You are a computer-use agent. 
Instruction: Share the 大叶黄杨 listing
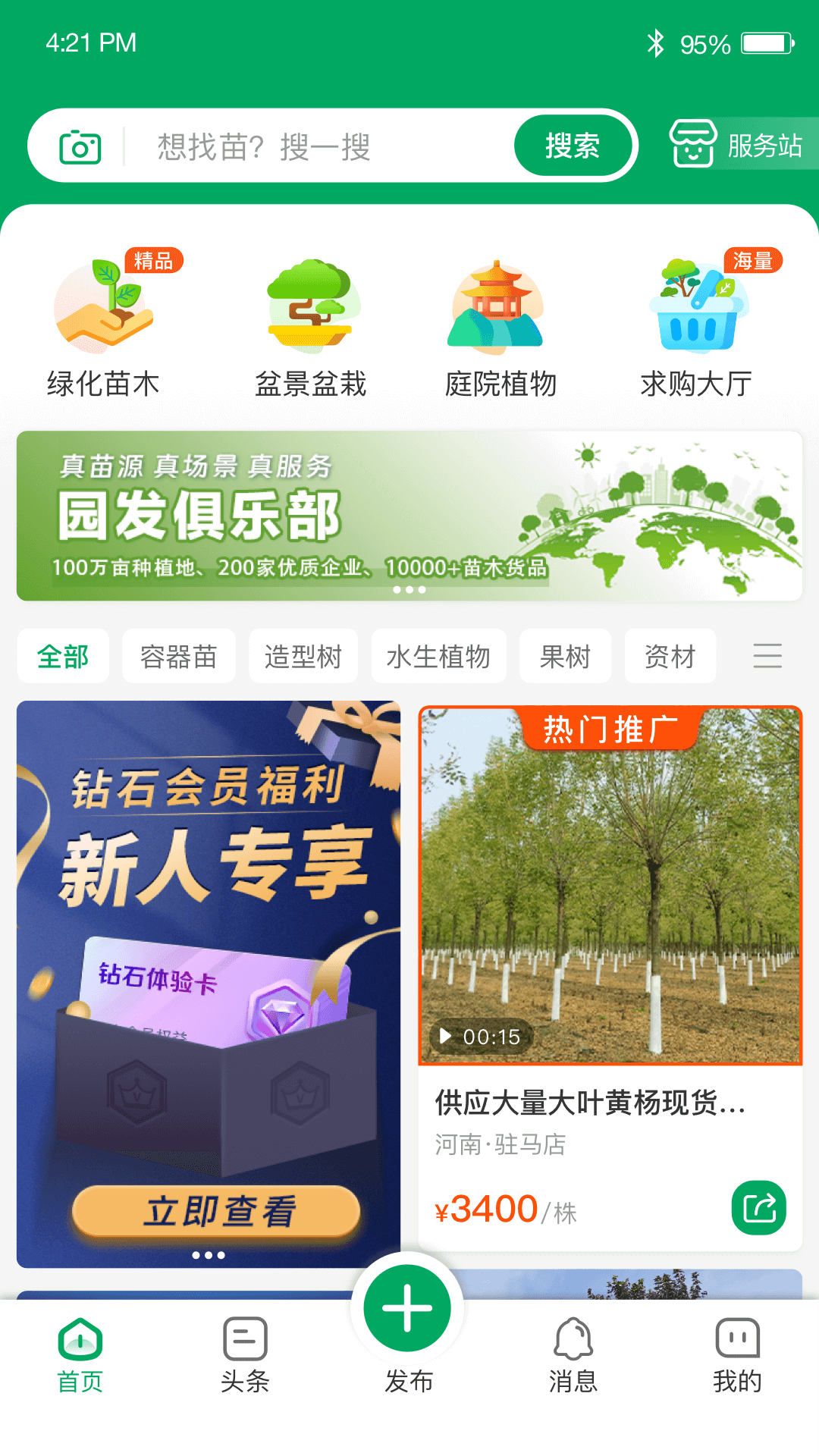tap(758, 1207)
